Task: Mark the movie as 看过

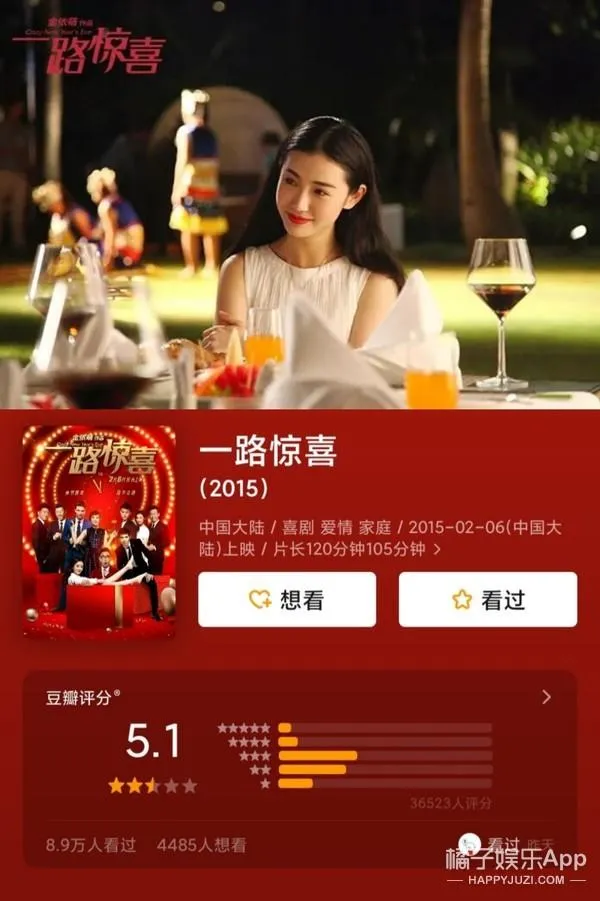Action: click(x=487, y=599)
